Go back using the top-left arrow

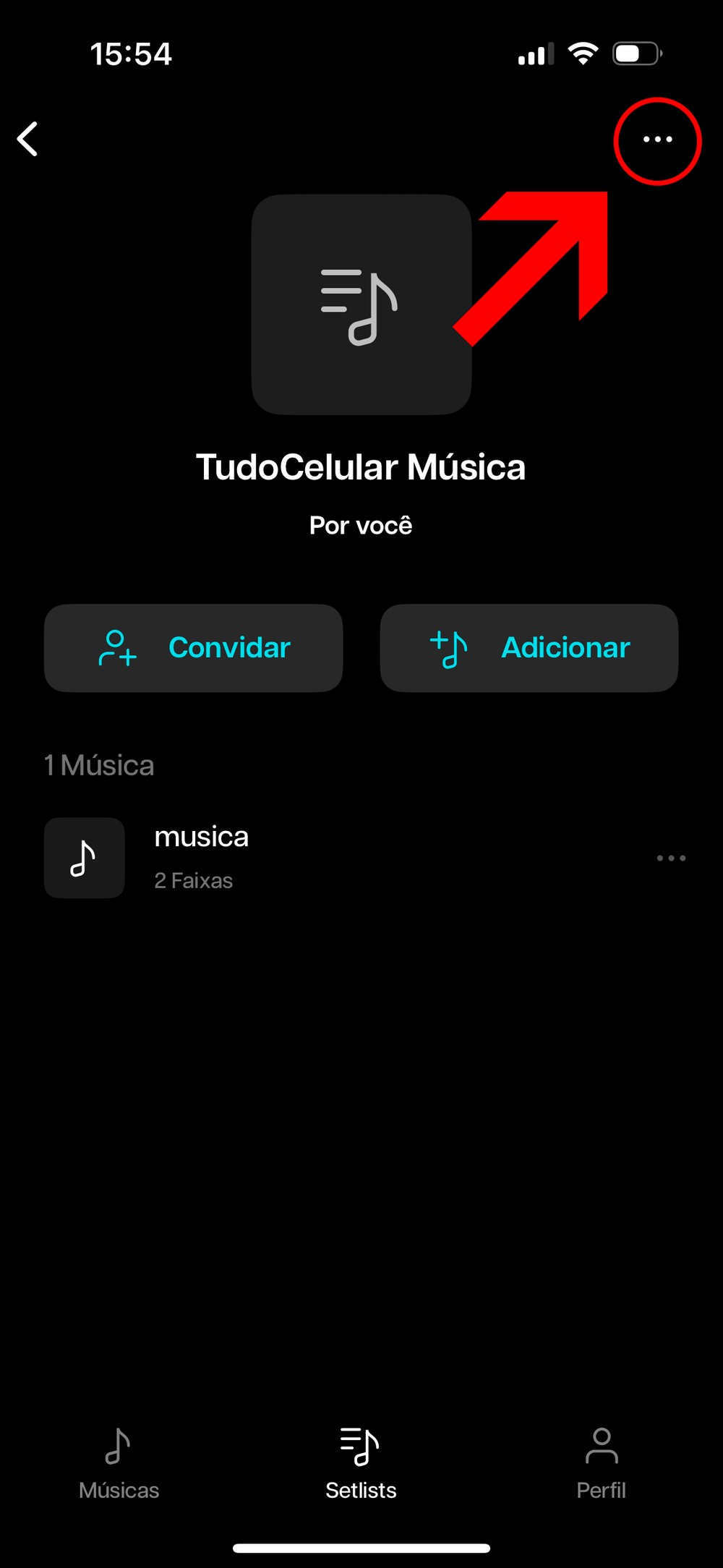coord(27,139)
